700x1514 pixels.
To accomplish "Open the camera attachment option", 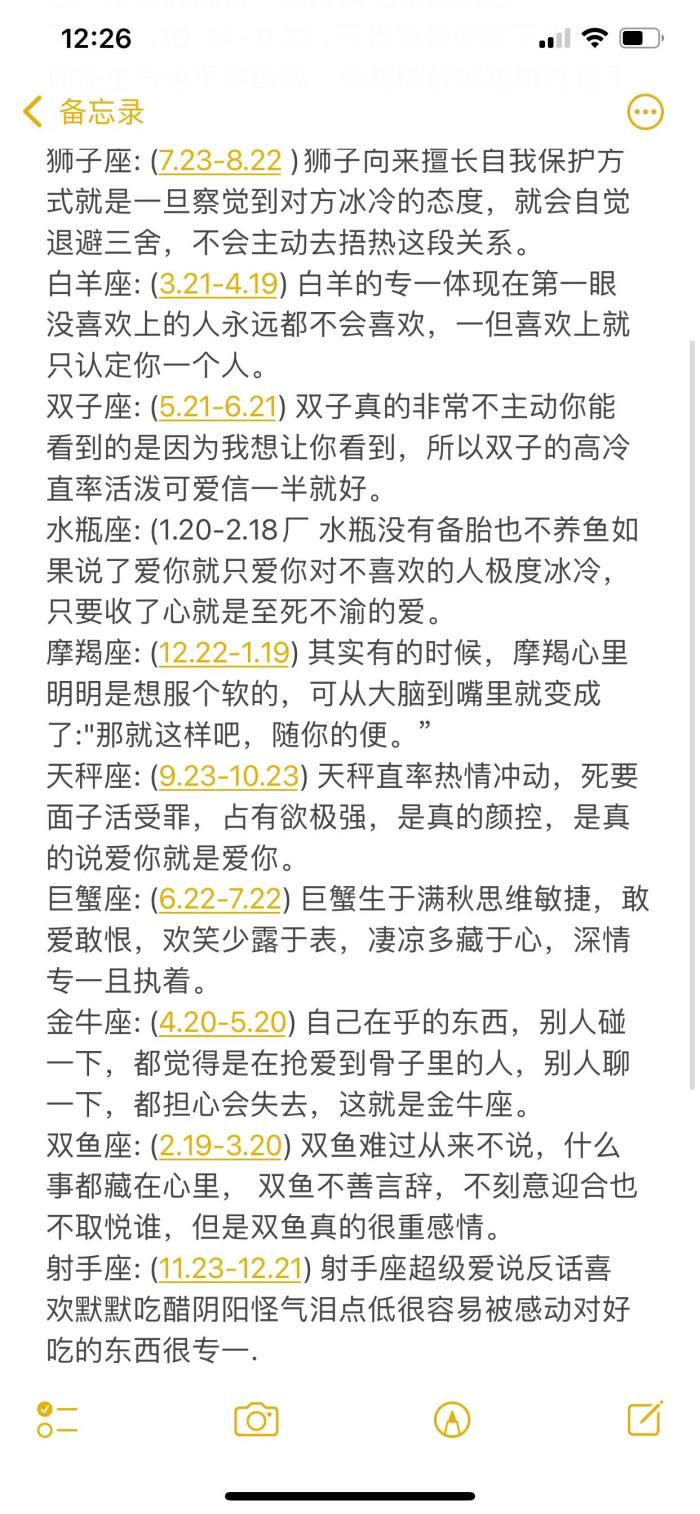I will point(256,1419).
